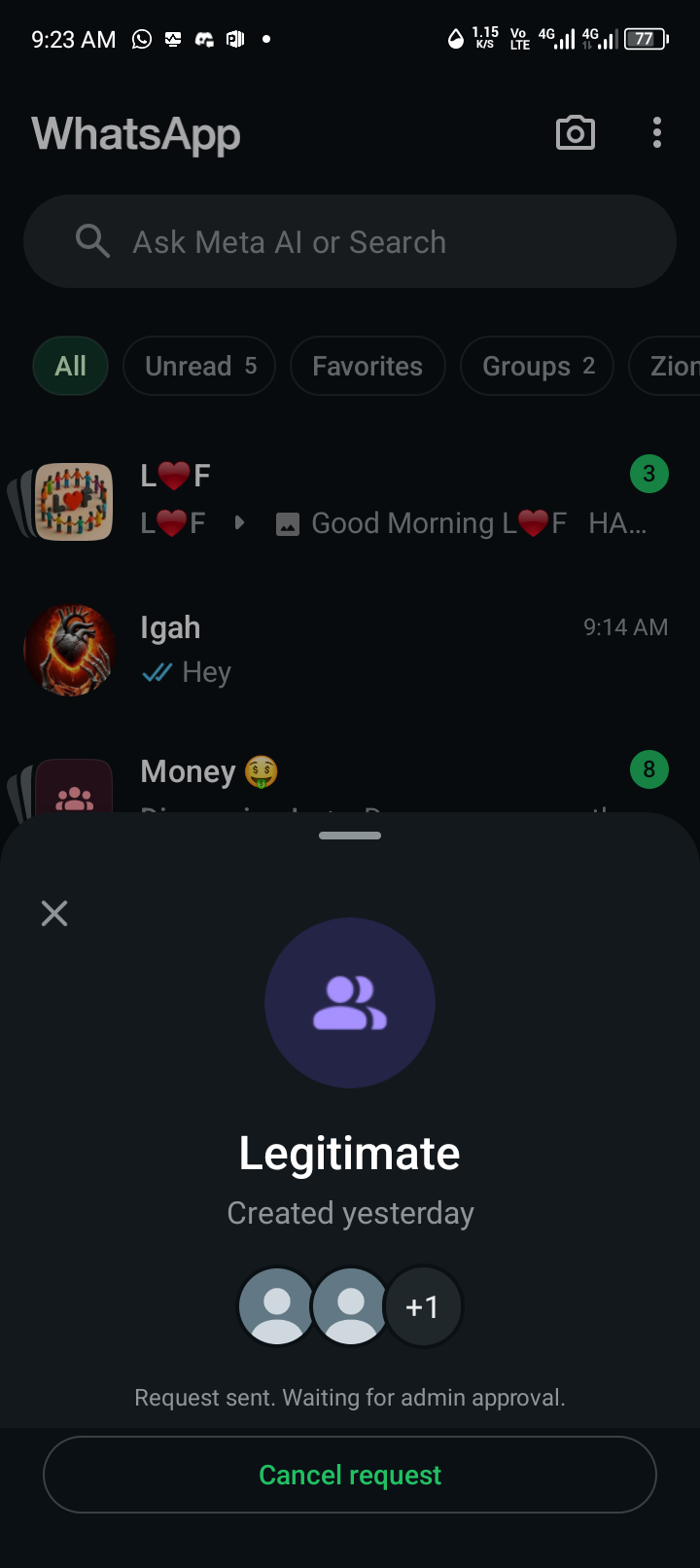Filter chats by Groups
Viewport: 700px width, 1568px height.
(x=537, y=366)
